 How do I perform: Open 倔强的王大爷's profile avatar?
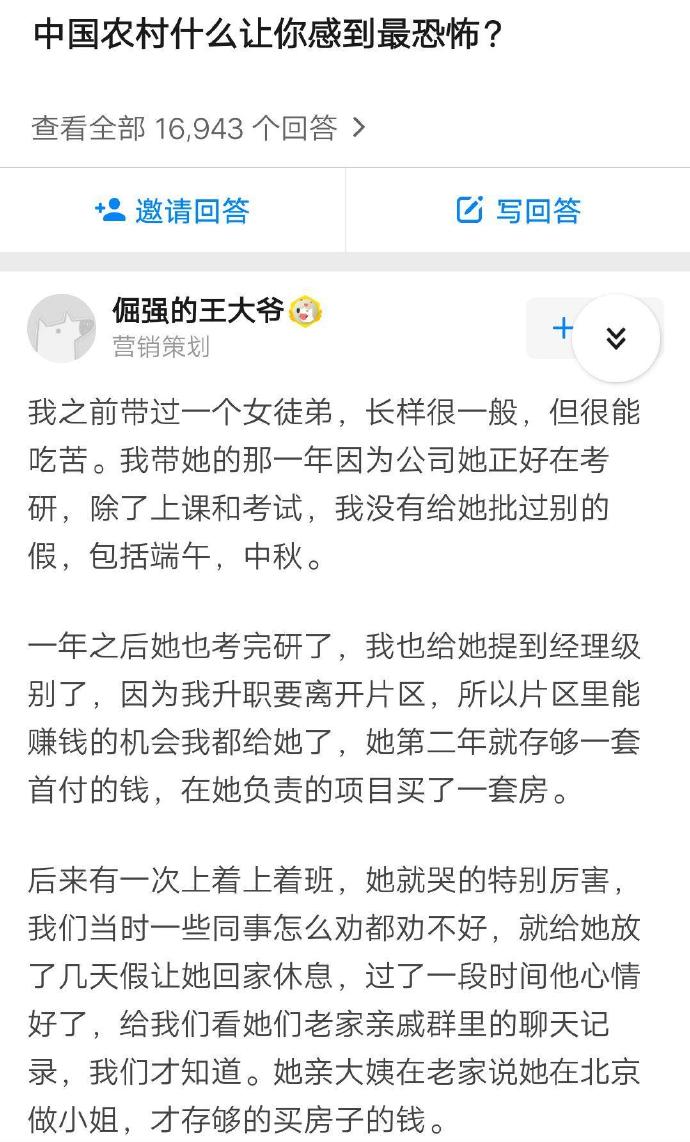(62, 327)
